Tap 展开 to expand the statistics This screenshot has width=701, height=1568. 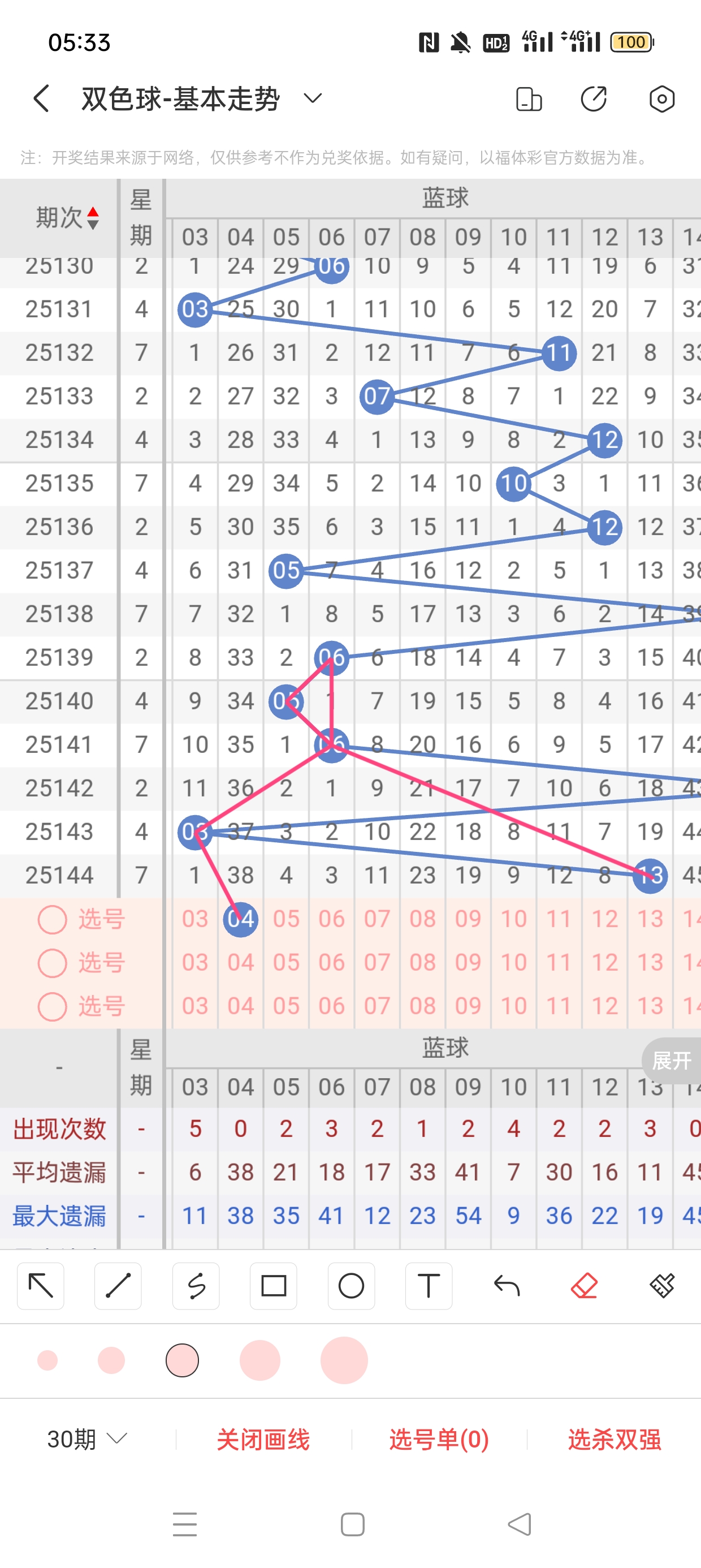(x=671, y=1061)
